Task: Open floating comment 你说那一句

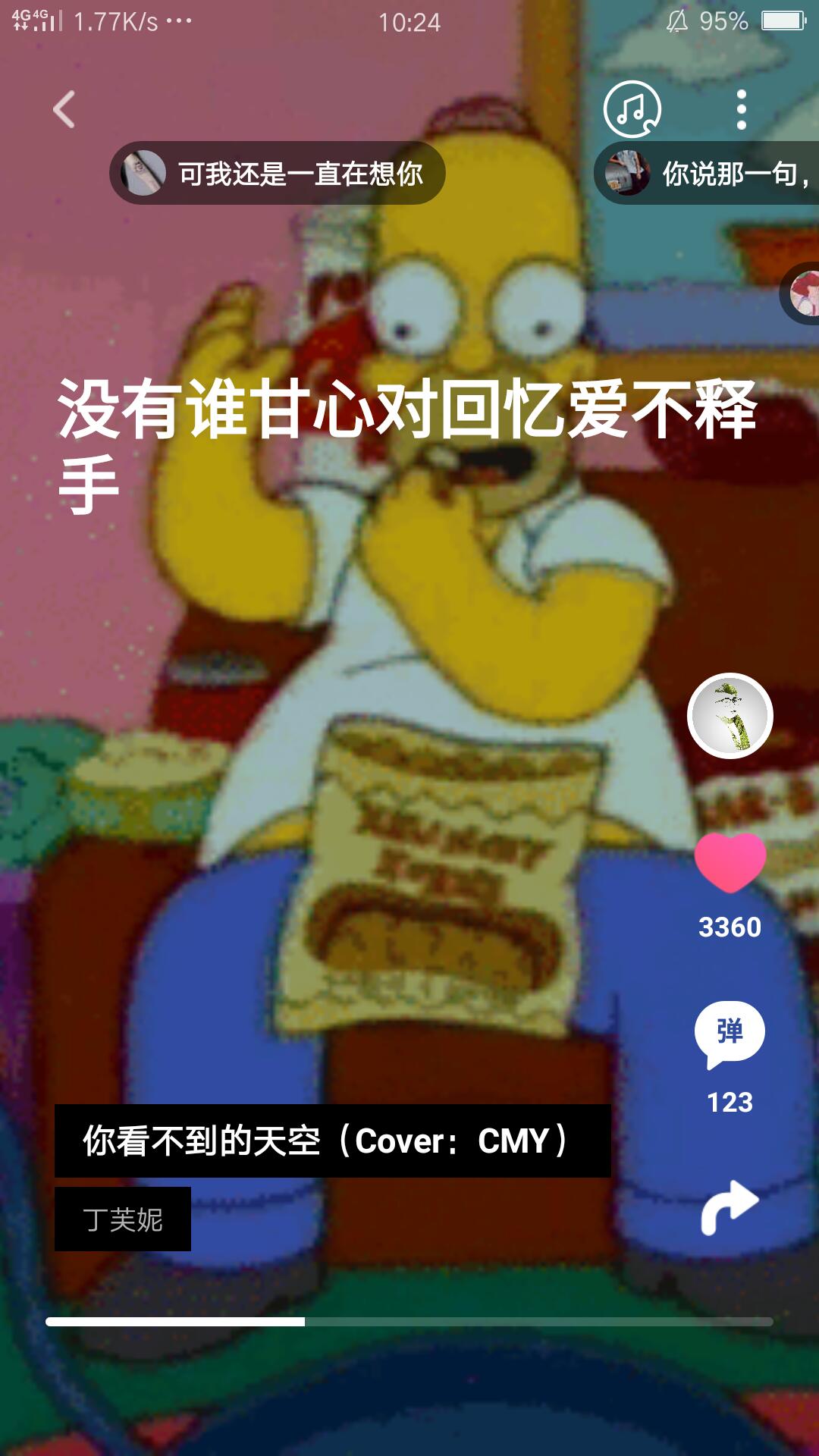Action: (706, 173)
